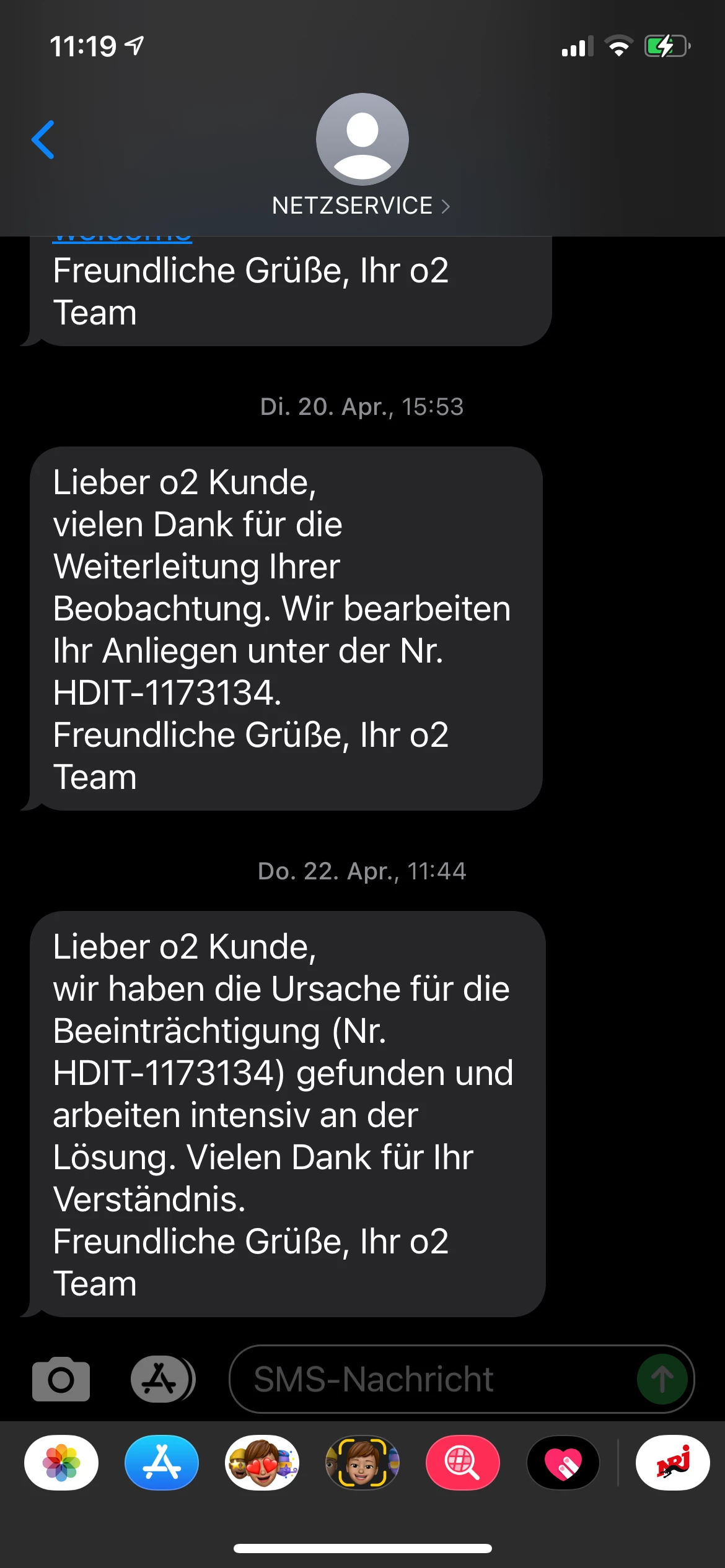Open Digital Touch heart app
Image resolution: width=725 pixels, height=1568 pixels.
click(x=563, y=1463)
